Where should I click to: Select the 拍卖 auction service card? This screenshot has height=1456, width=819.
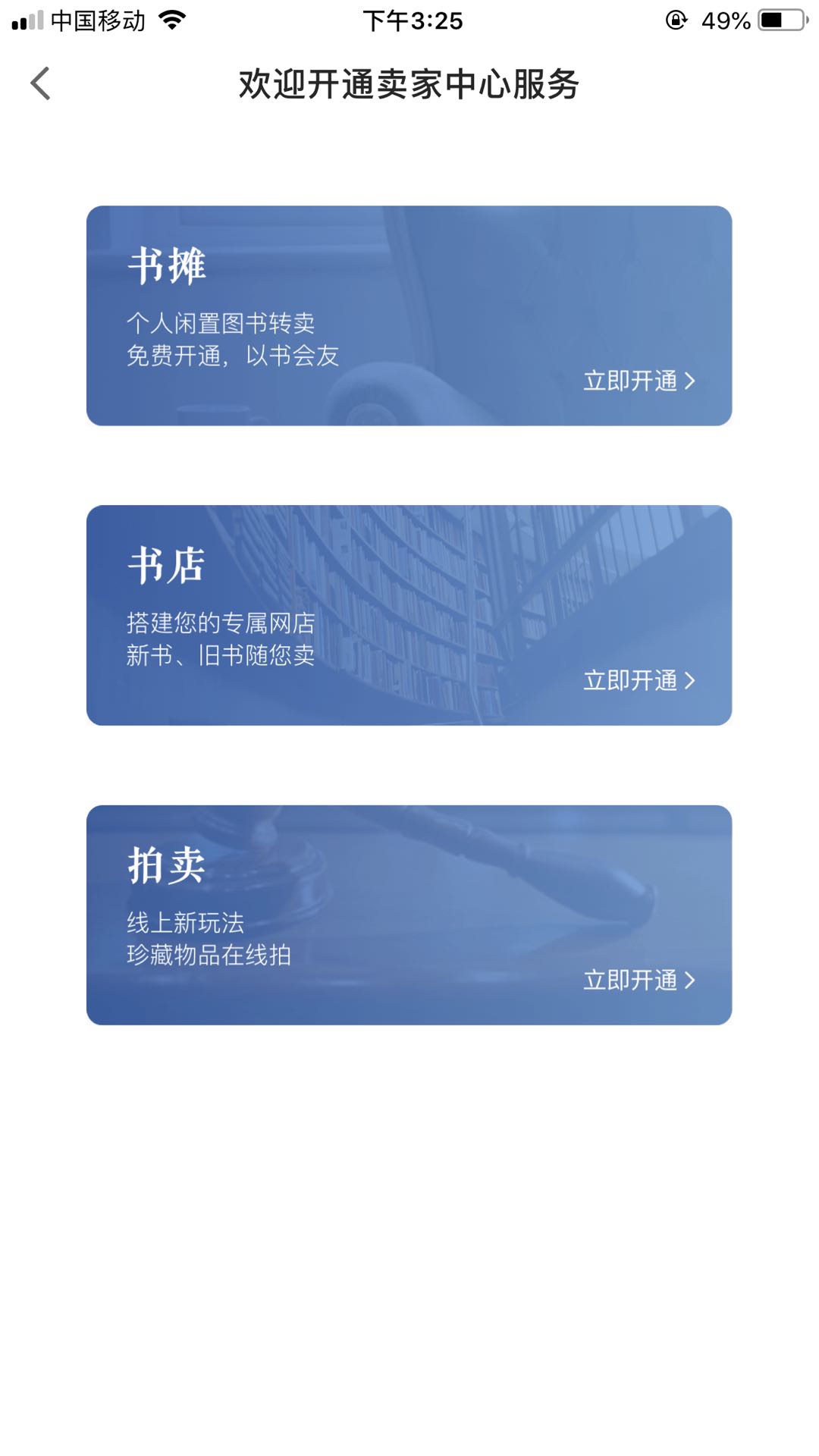click(409, 915)
